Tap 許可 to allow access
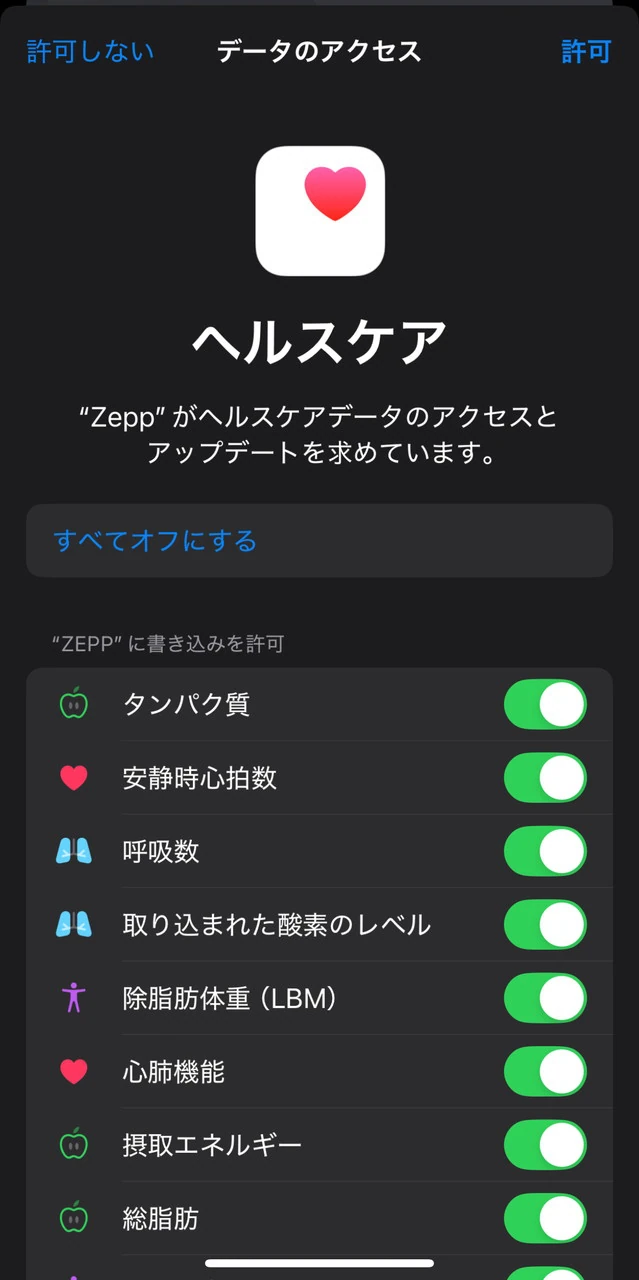Image resolution: width=639 pixels, height=1280 pixels. 585,51
